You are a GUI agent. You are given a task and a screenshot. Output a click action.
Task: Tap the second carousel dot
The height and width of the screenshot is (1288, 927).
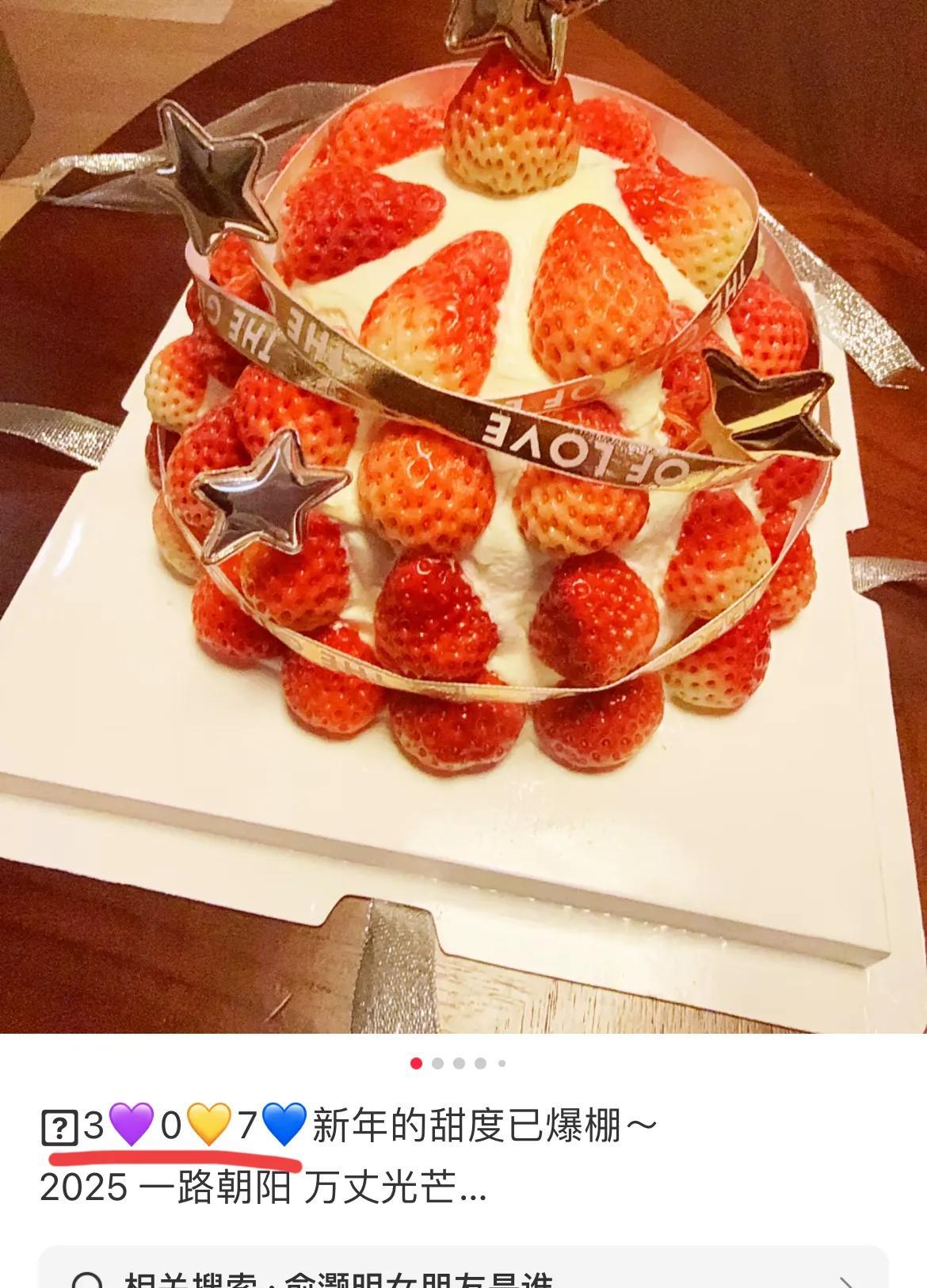point(437,1064)
